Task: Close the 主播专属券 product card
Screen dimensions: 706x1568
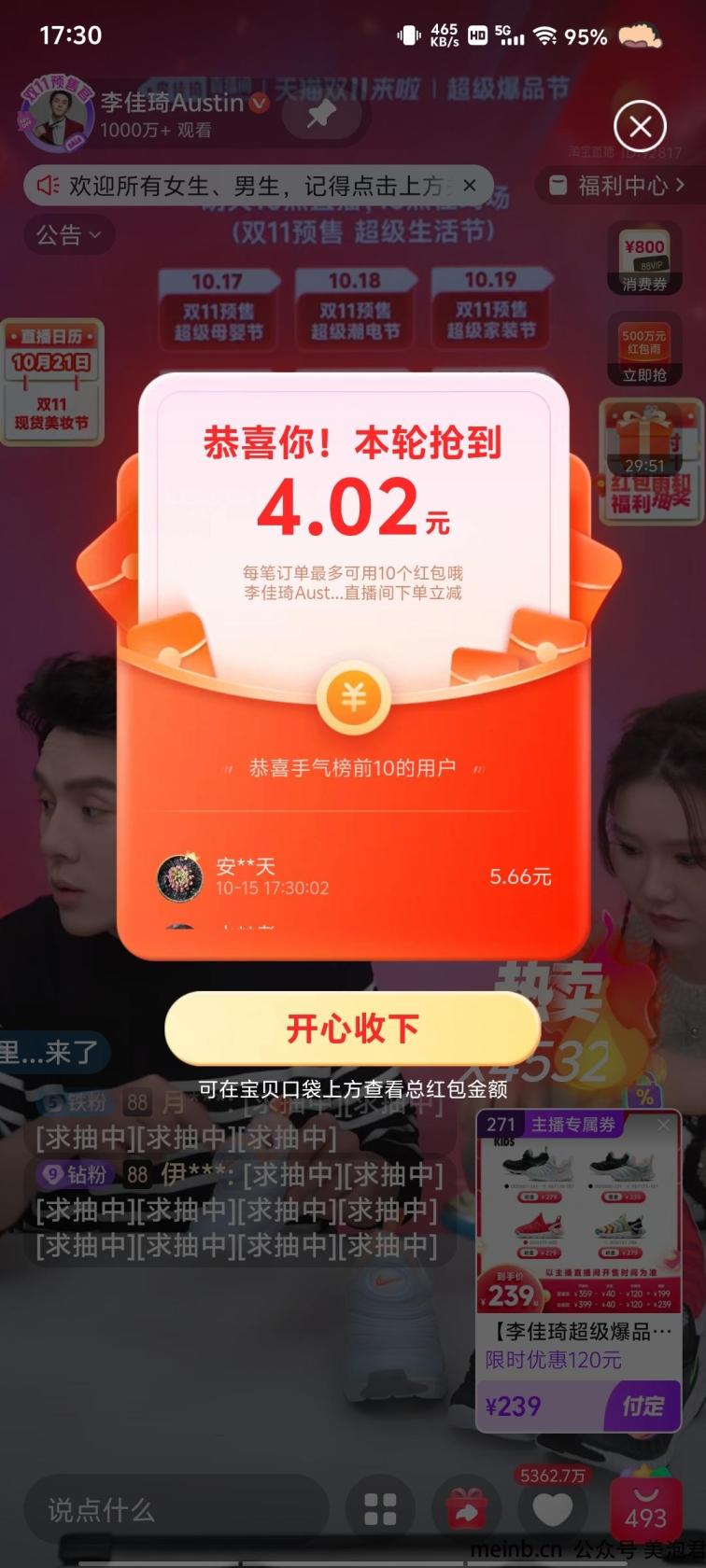Action: point(663,1125)
